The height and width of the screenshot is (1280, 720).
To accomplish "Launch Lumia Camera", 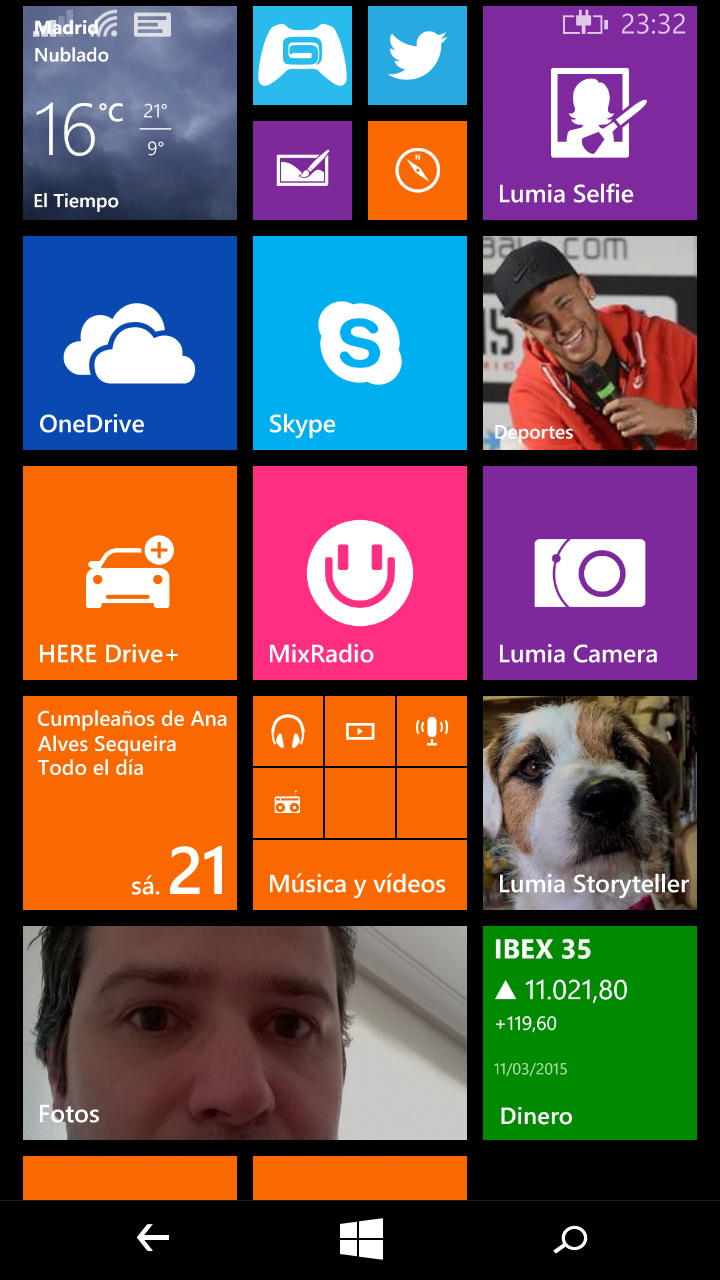I will click(590, 573).
